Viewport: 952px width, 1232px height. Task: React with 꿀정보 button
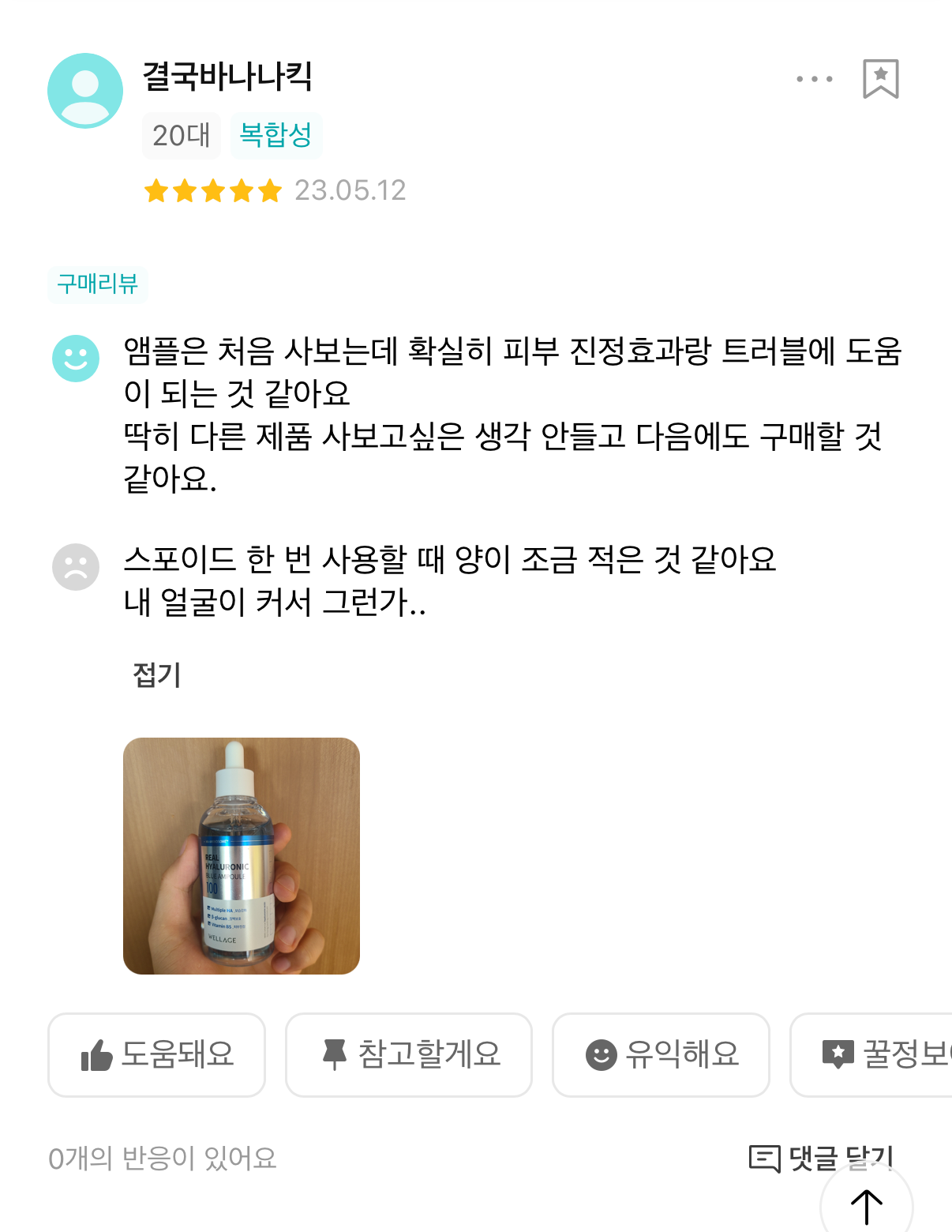(x=876, y=1054)
